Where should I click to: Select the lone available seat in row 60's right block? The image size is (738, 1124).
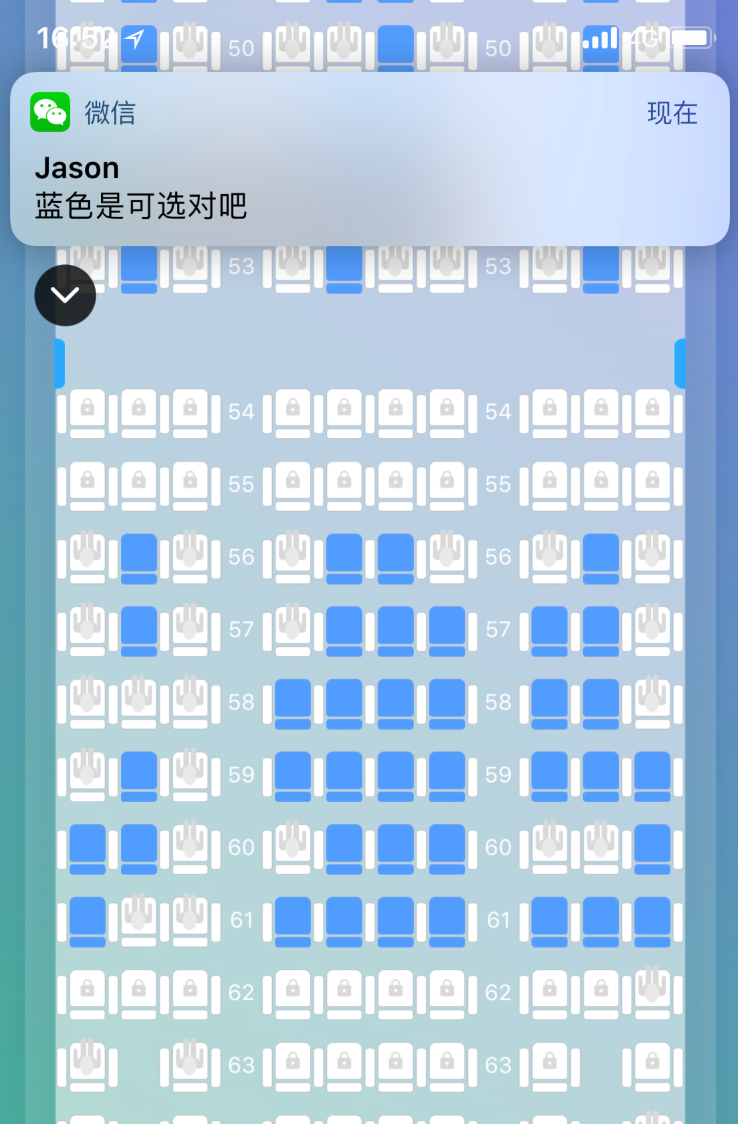point(652,847)
